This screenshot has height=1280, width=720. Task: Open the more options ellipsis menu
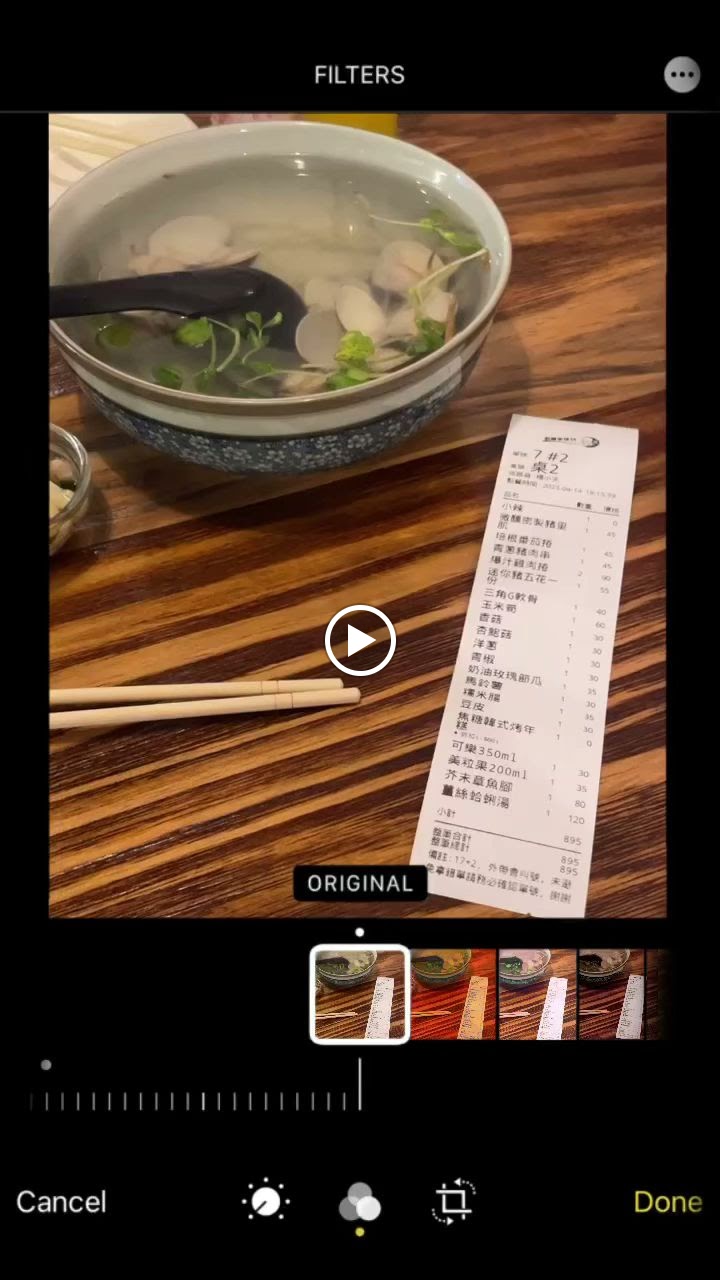point(682,75)
